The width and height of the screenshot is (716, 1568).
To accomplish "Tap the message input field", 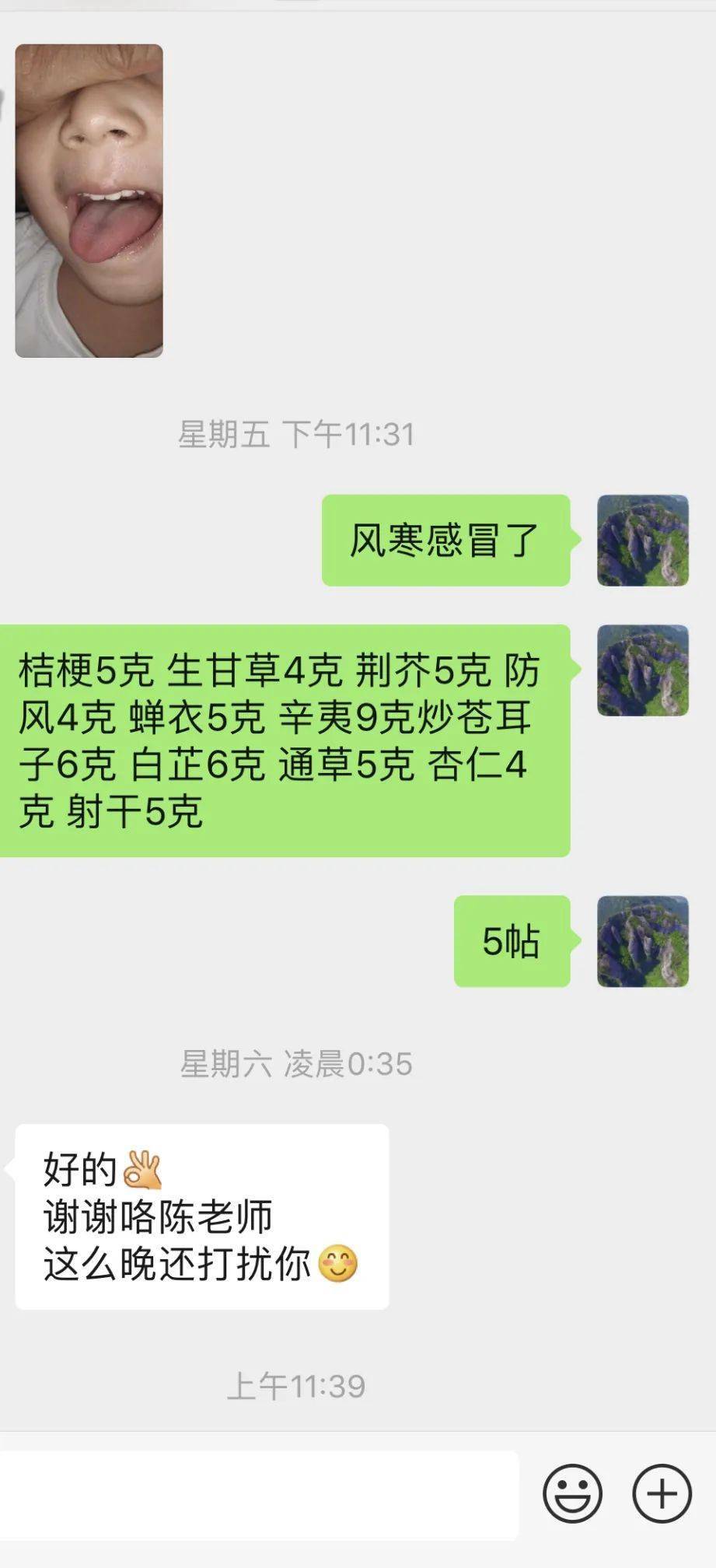I will 259,1495.
